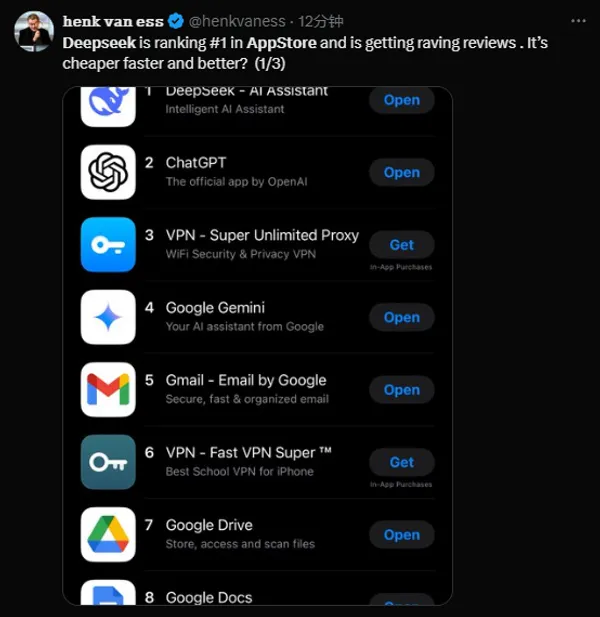Tap the tweet's timestamp
The width and height of the screenshot is (600, 617).
coord(318,21)
